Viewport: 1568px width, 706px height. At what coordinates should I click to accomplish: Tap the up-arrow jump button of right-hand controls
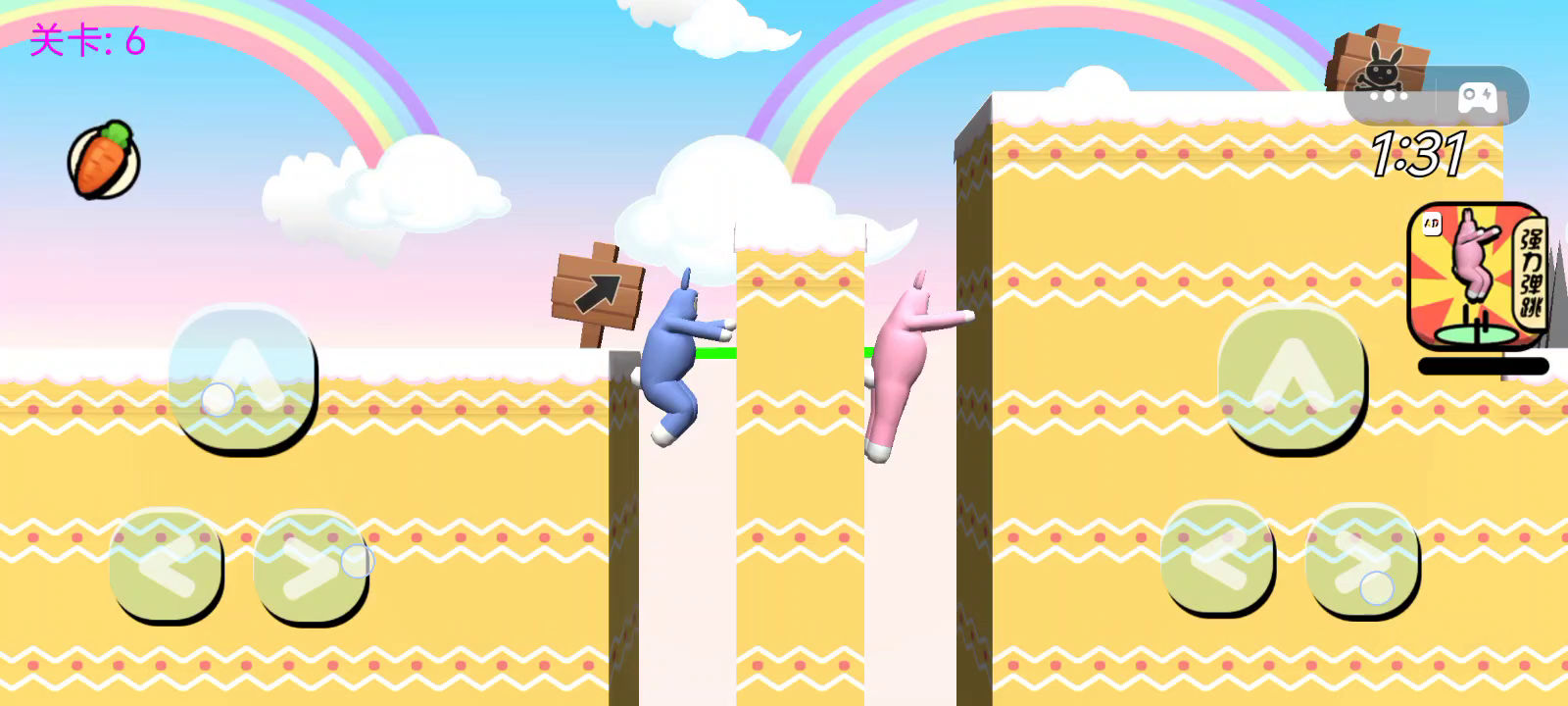(1292, 378)
